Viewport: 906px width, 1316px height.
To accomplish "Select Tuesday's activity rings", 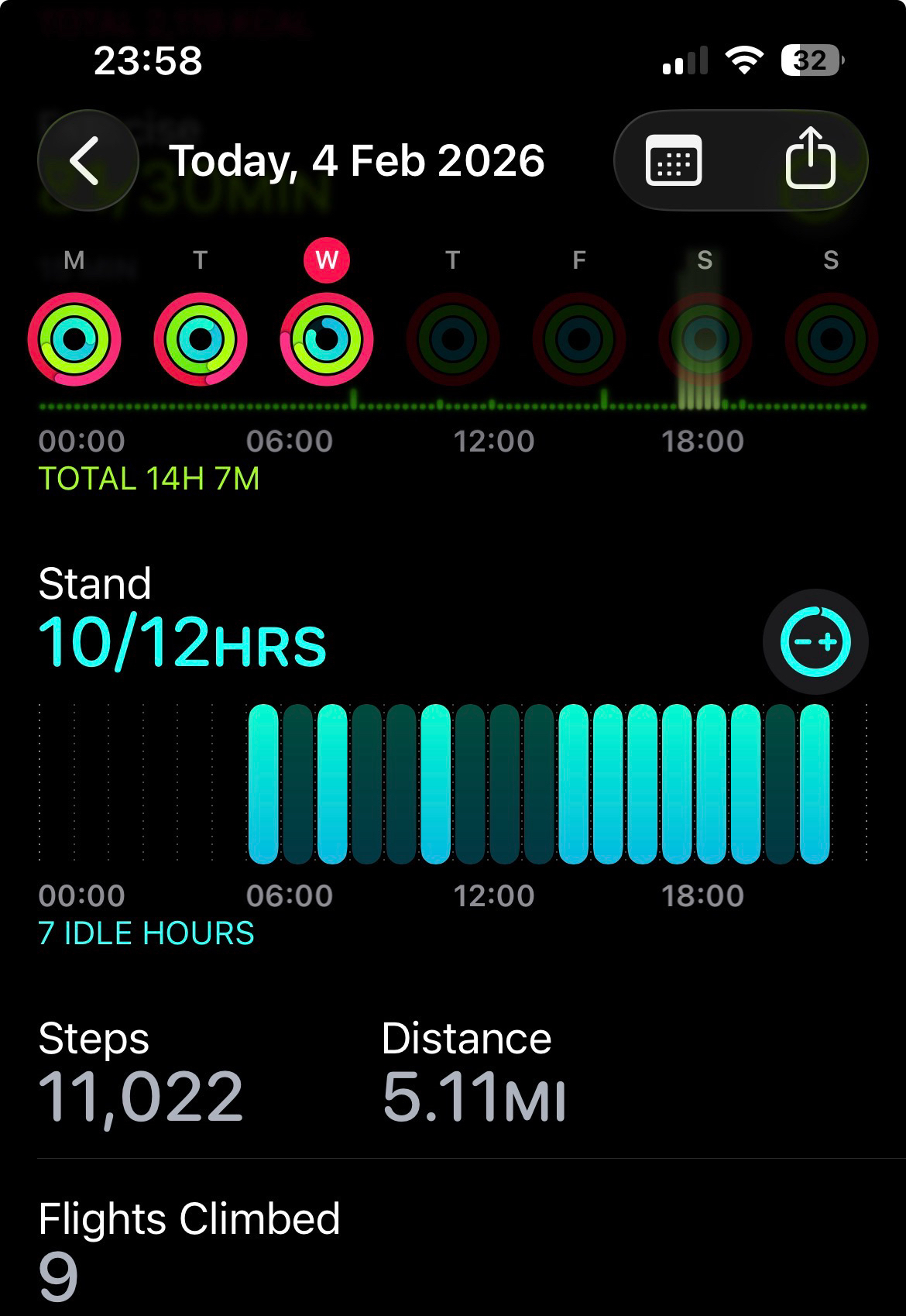I will (x=201, y=338).
